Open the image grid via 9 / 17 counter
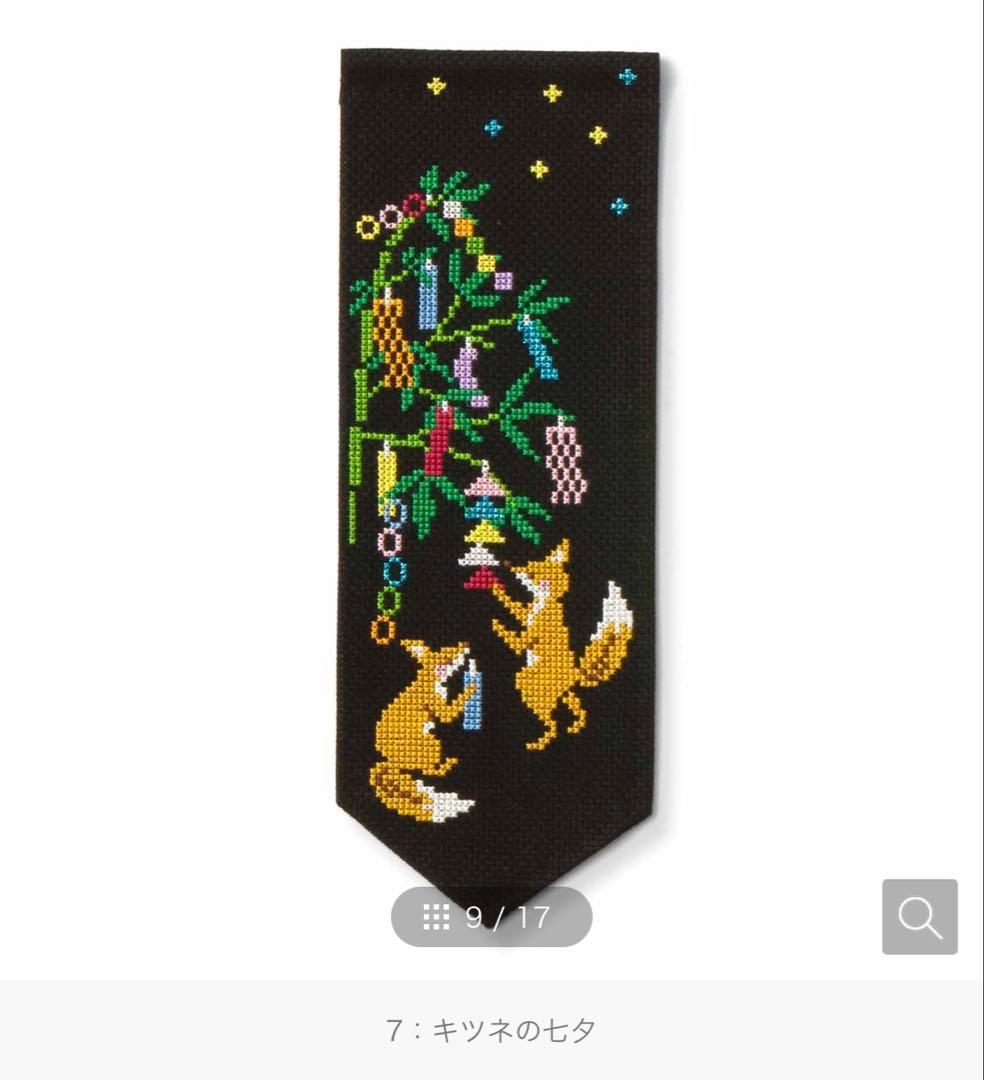 pyautogui.click(x=490, y=916)
